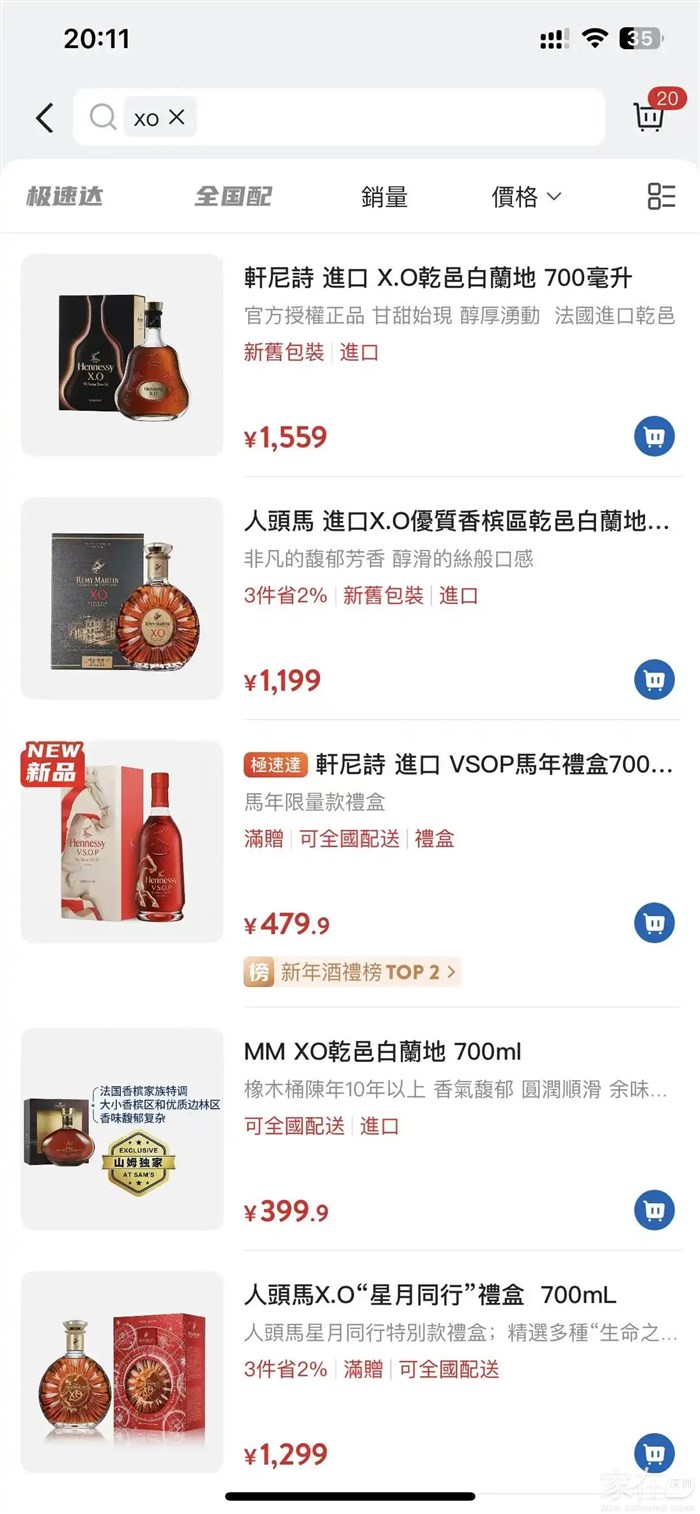Screen dimensions: 700x1514
Task: Open the 新年酒禮榜 TOP 2 ranking
Action: [352, 971]
